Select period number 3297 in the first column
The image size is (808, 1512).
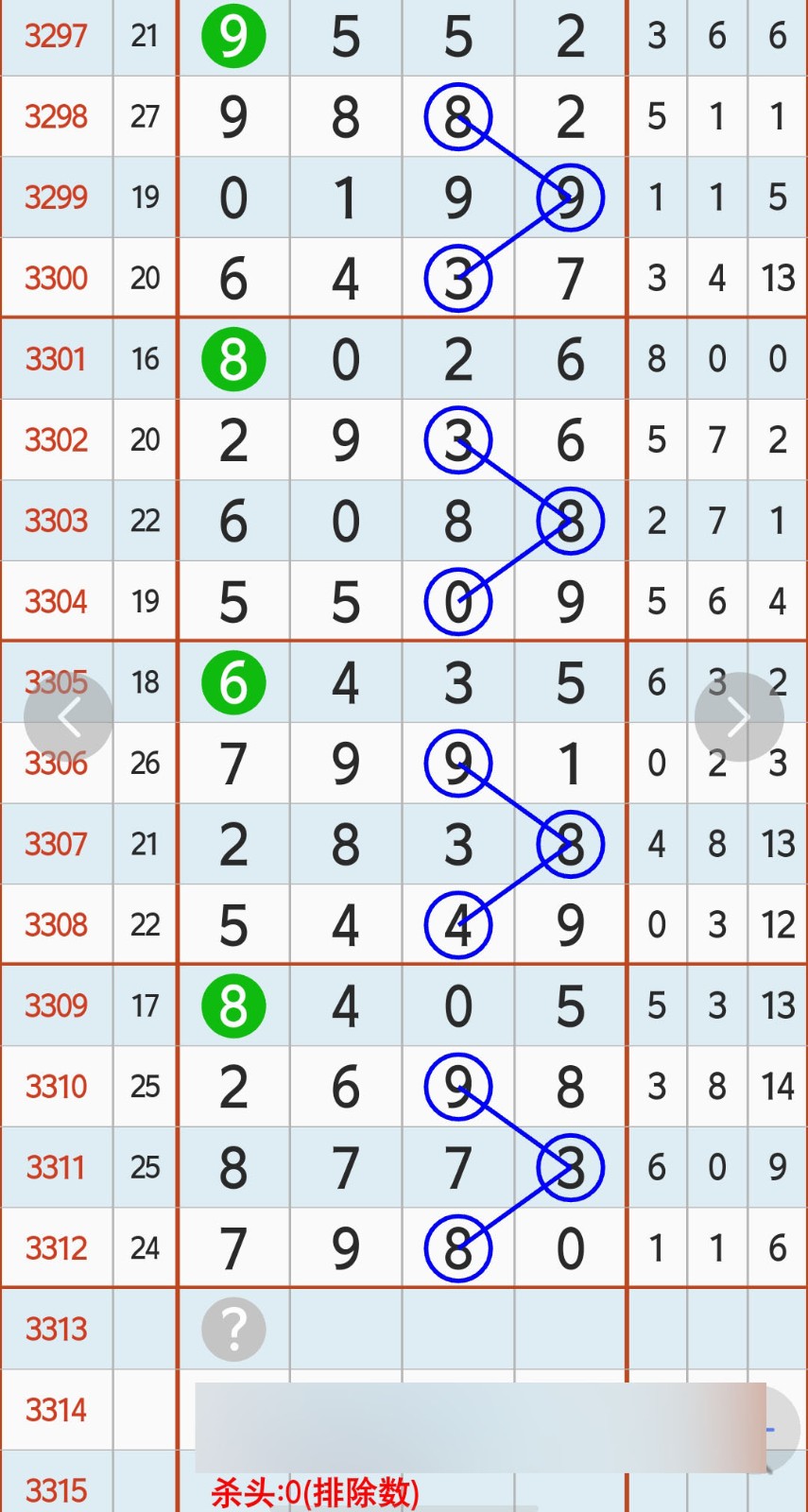coord(56,36)
